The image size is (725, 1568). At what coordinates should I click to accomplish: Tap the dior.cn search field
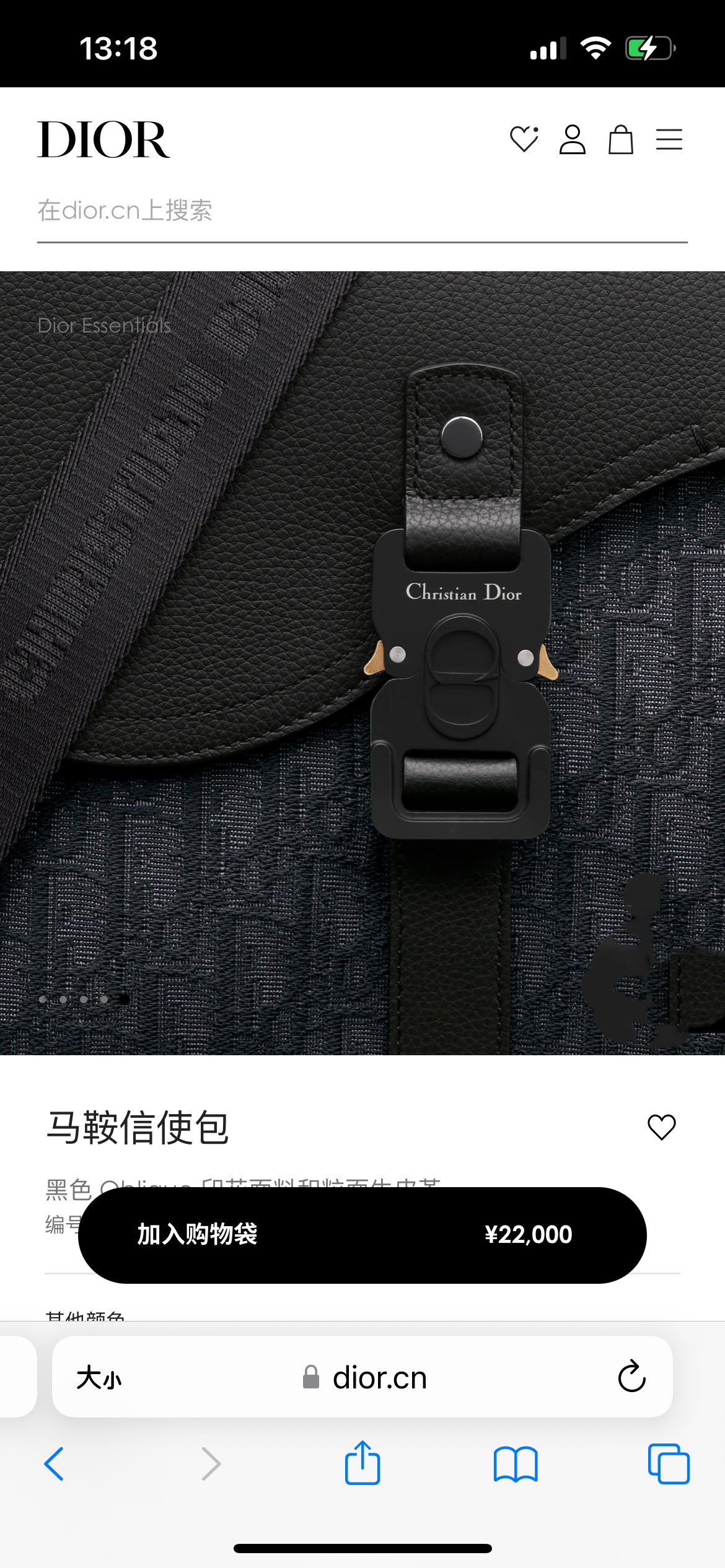tap(362, 211)
